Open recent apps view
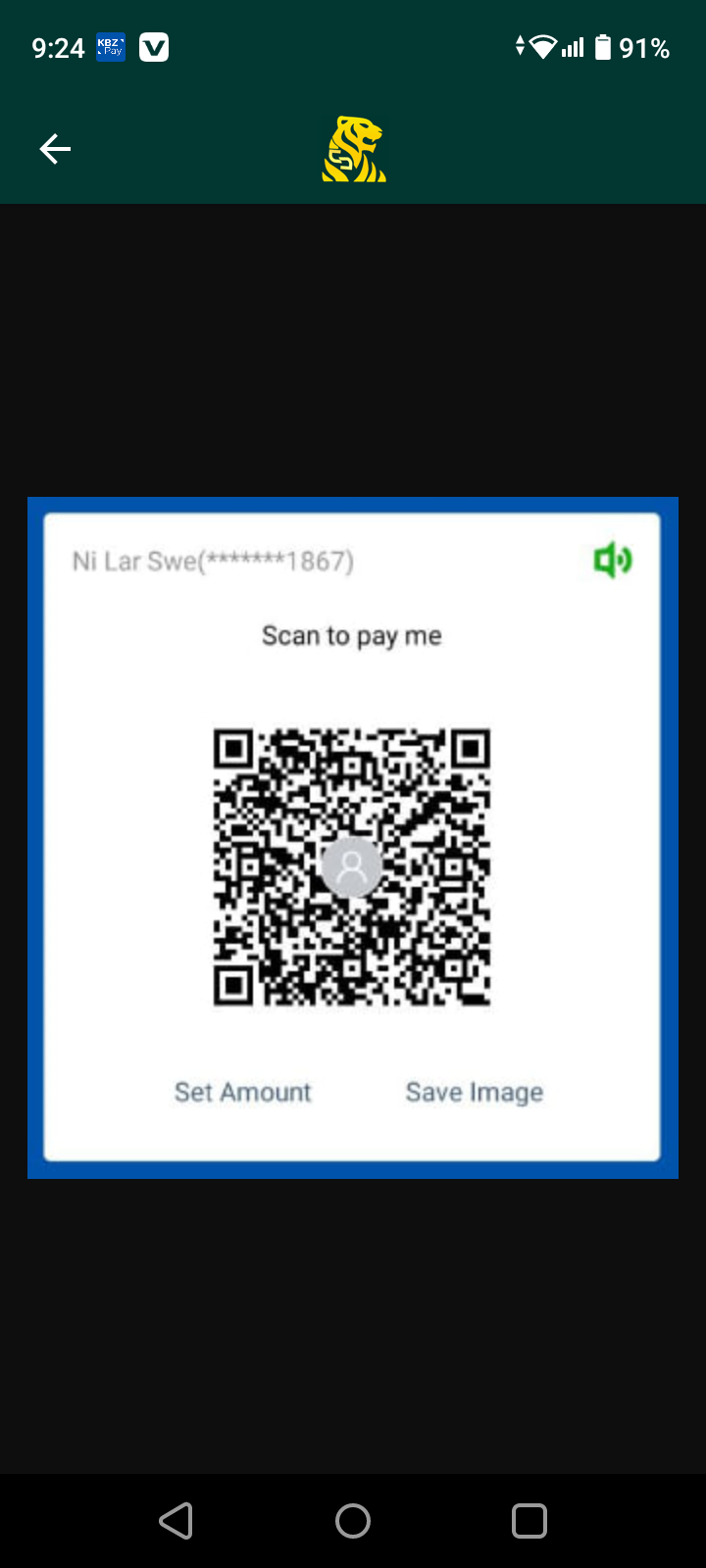 [529, 1521]
